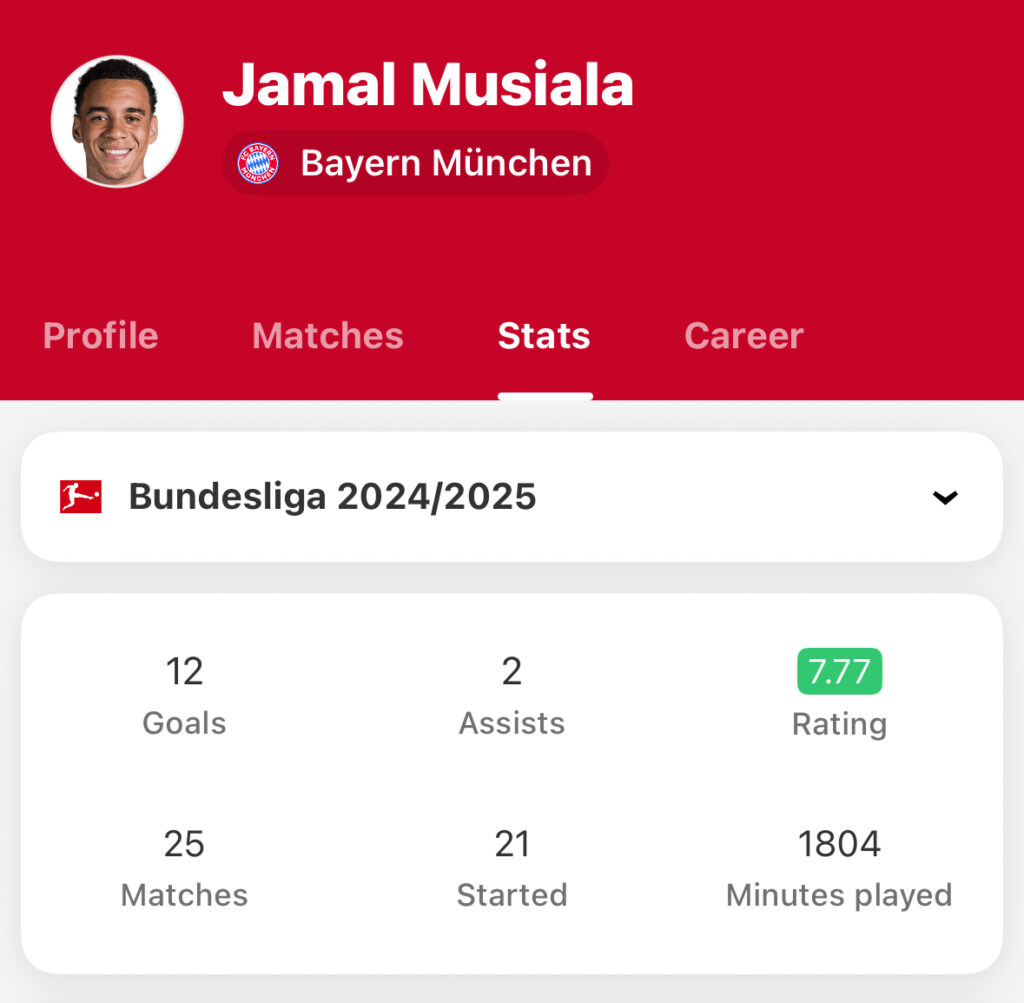Open the Bayern München team chip
Screen dimensions: 1024x1003
pos(415,163)
